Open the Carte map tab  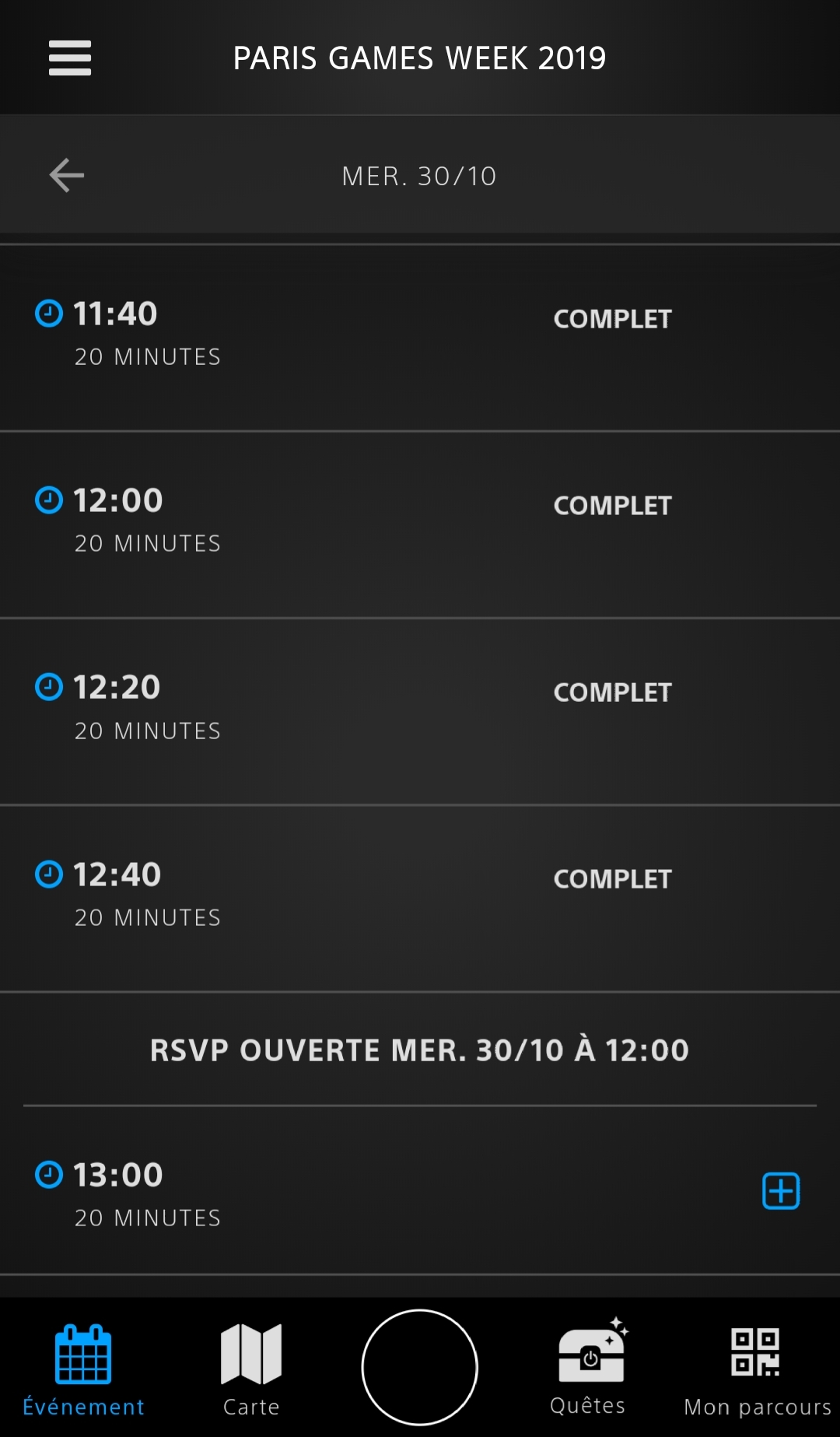pyautogui.click(x=250, y=1369)
